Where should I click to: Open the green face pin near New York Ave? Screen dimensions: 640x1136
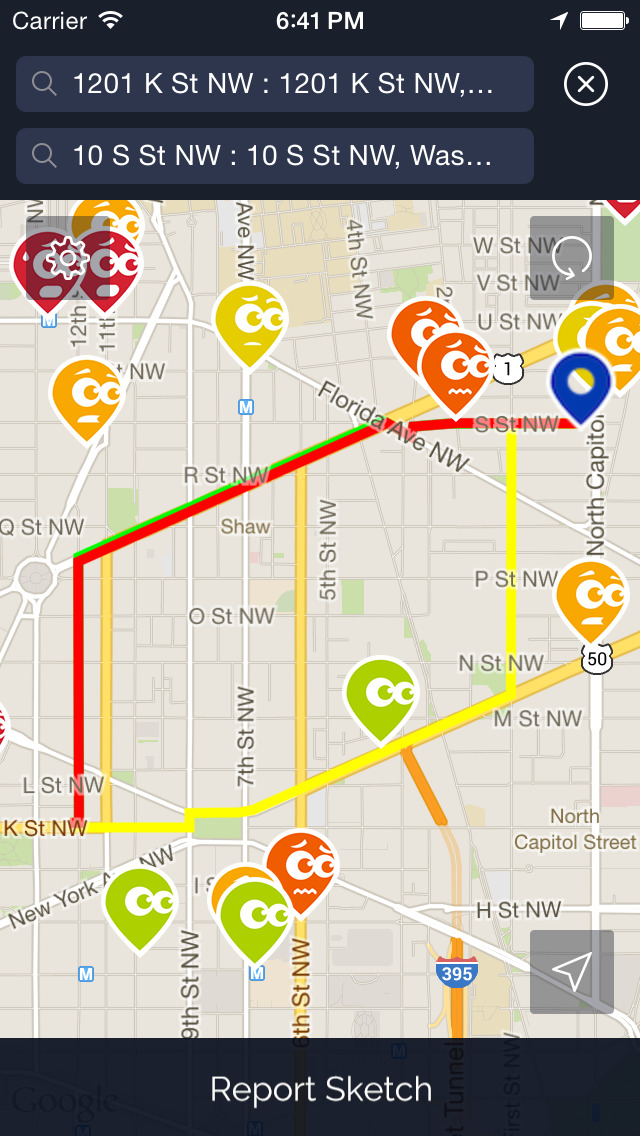click(141, 905)
